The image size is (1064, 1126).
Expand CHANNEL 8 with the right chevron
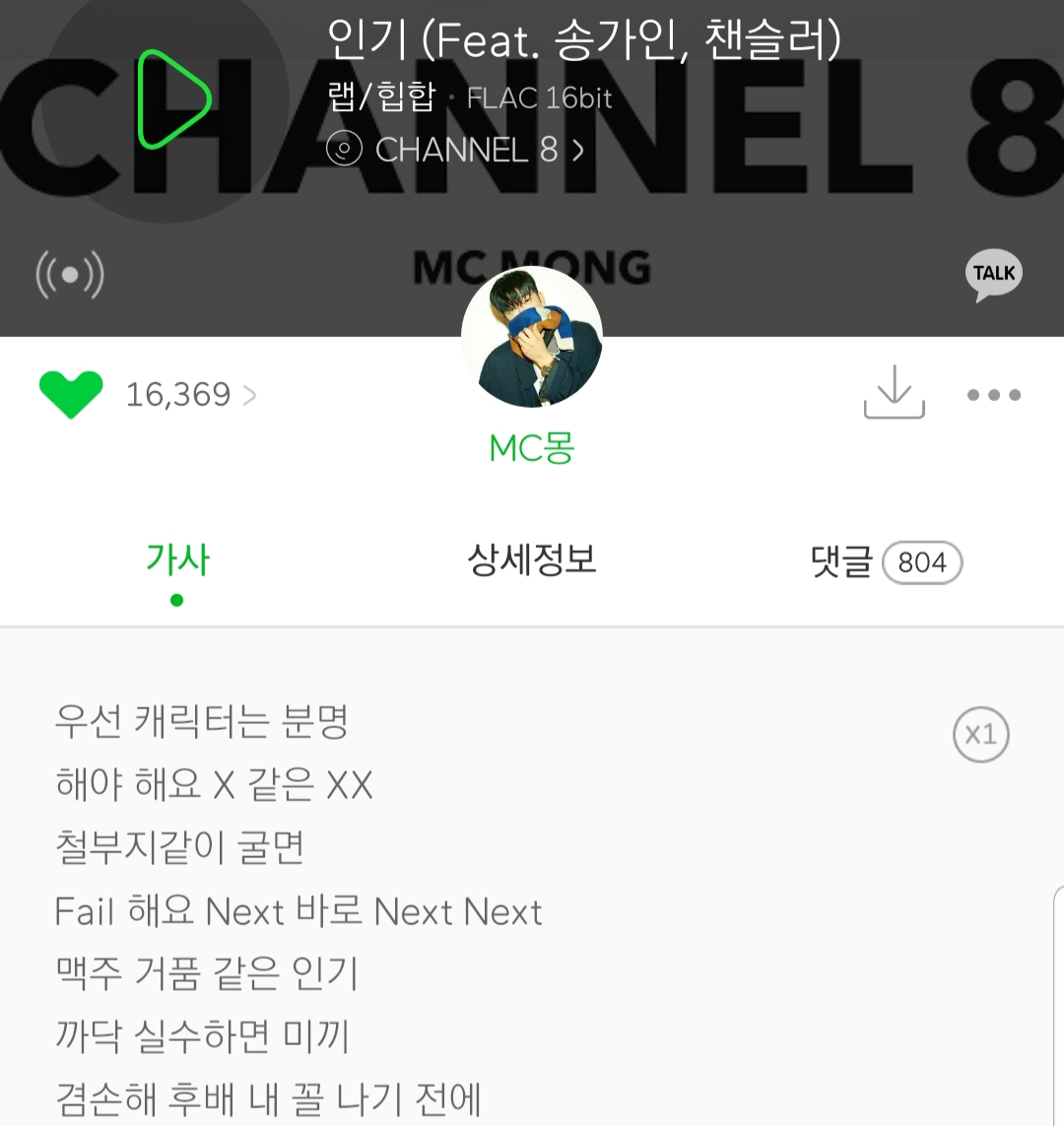point(579,151)
